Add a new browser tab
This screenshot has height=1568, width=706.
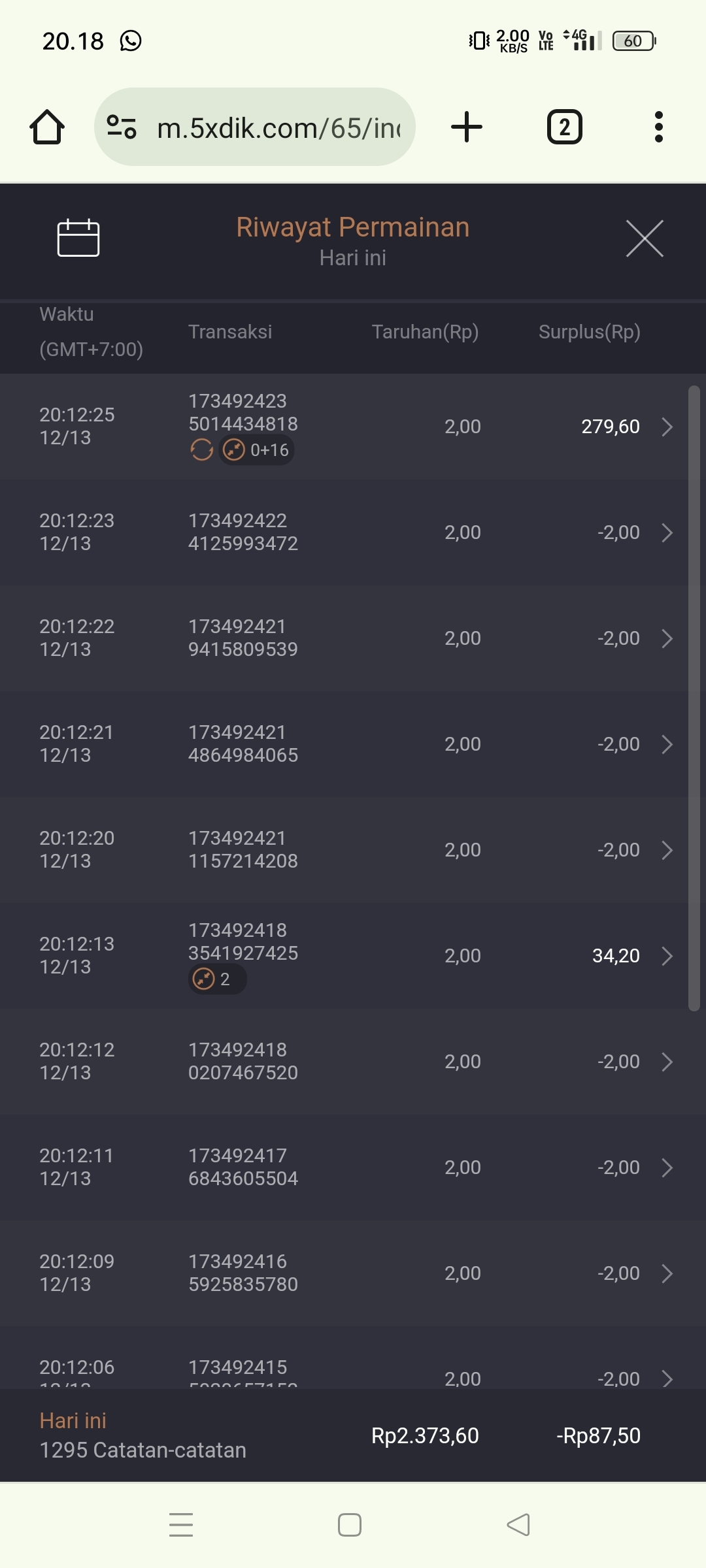pos(467,127)
